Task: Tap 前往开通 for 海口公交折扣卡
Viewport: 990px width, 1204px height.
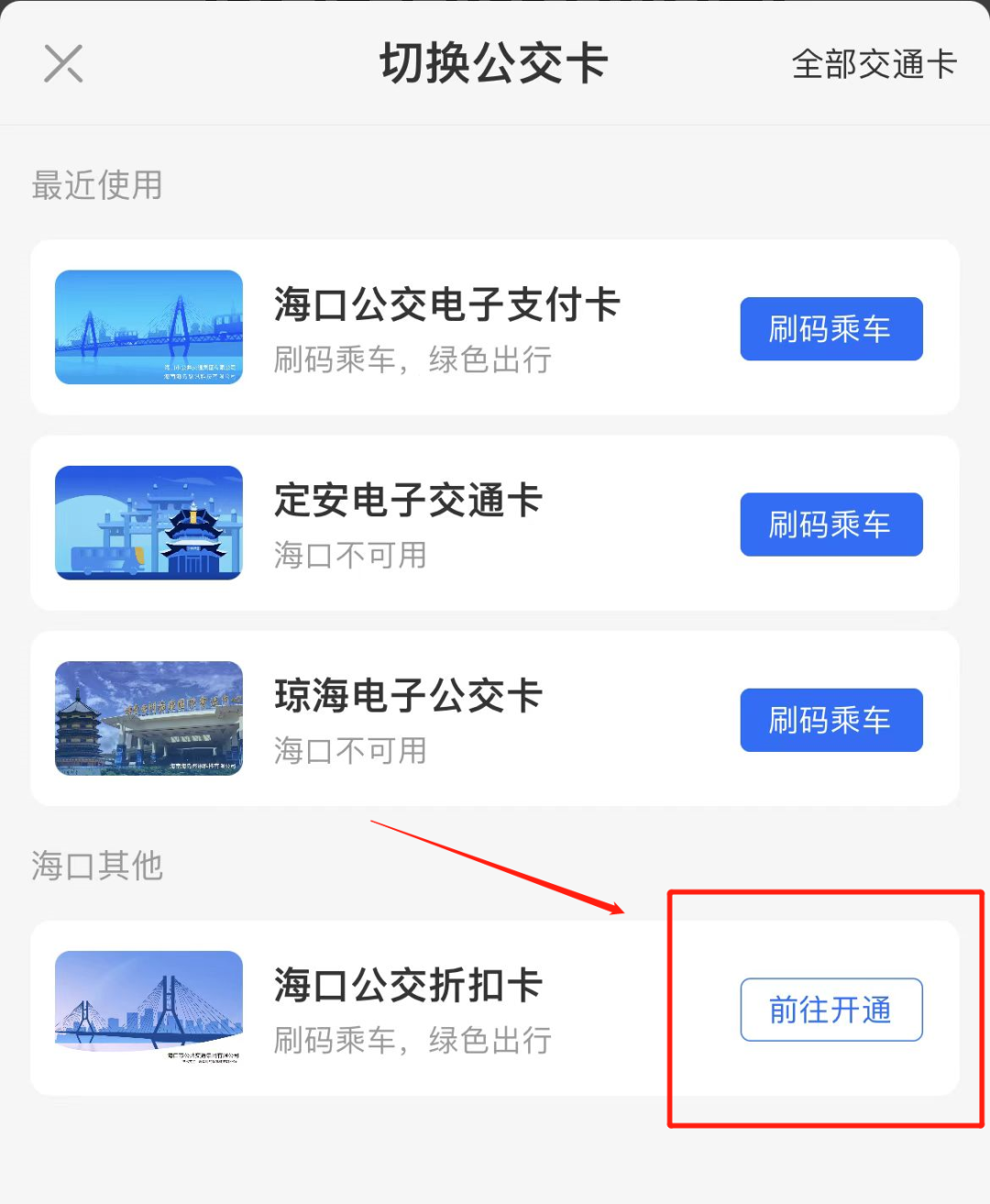Action: (830, 1010)
